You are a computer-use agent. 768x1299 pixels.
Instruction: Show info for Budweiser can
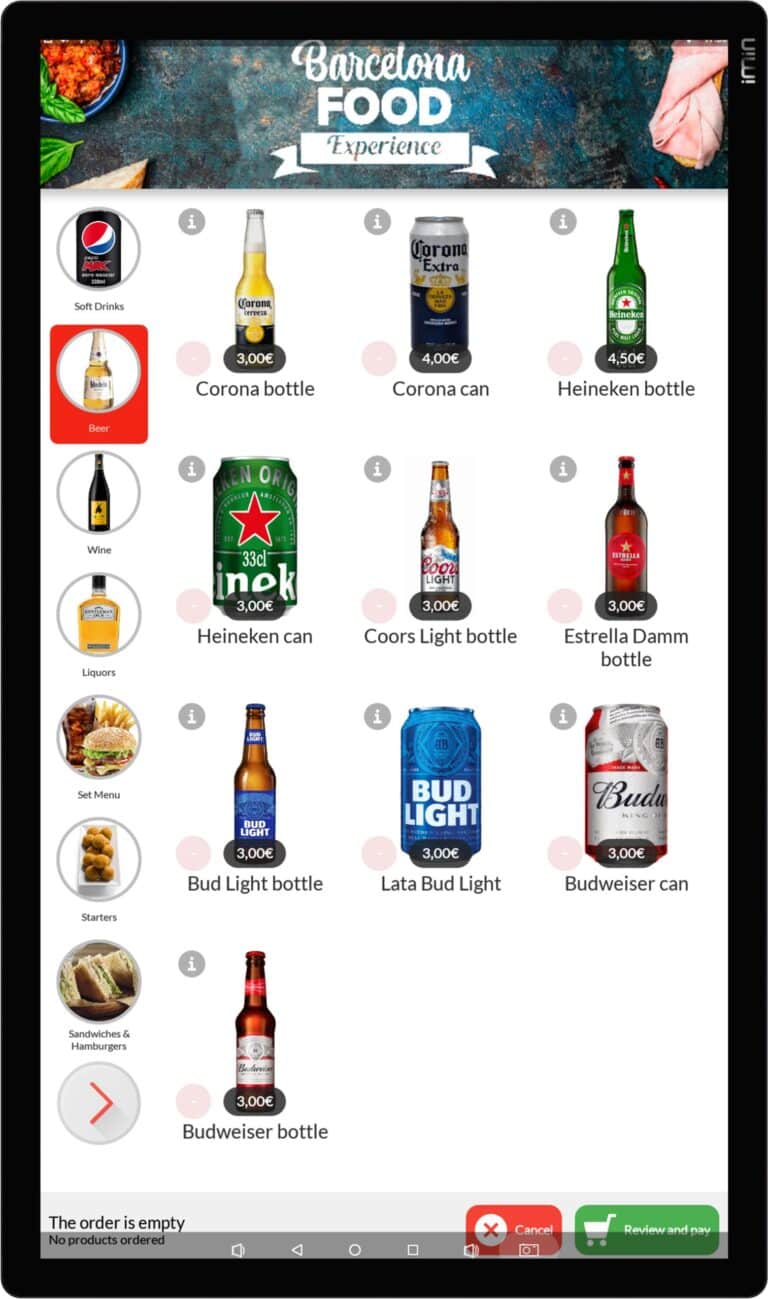(563, 716)
